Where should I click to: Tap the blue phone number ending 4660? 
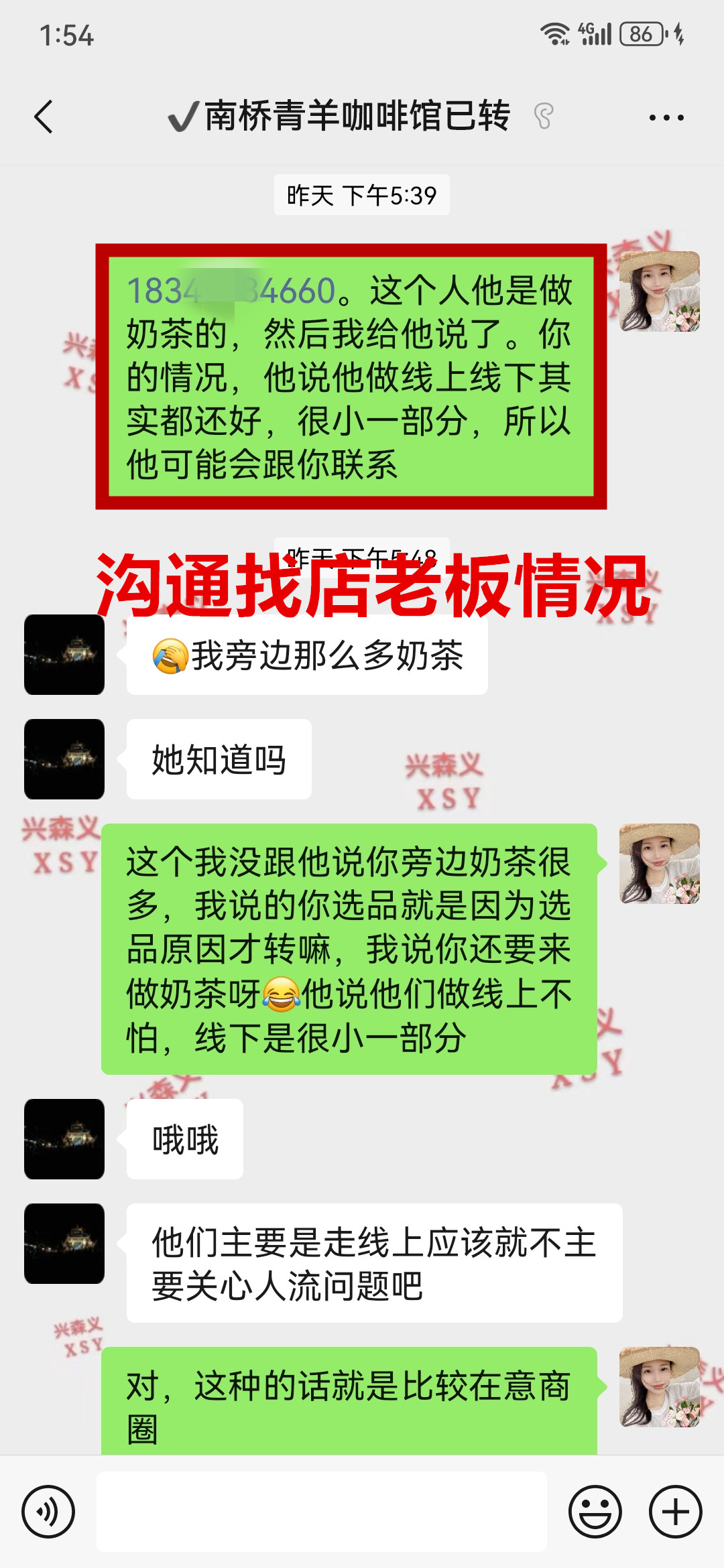[231, 291]
